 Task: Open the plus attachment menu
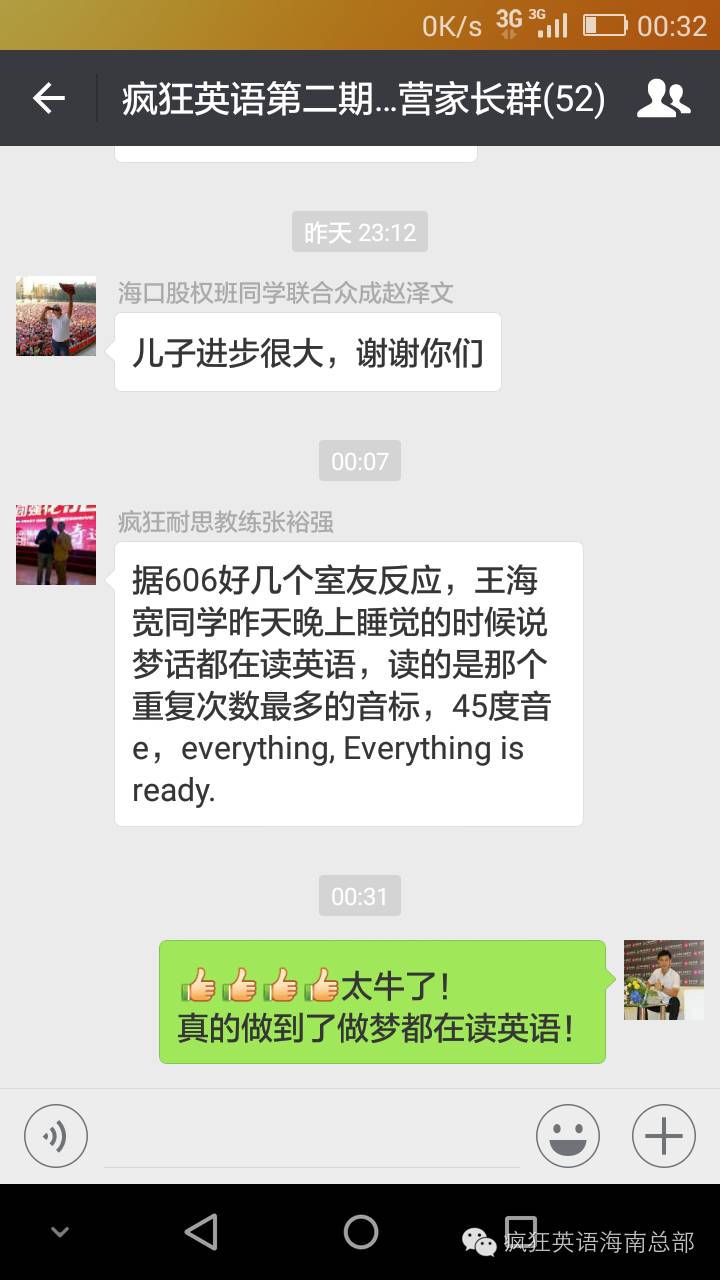(x=663, y=1136)
